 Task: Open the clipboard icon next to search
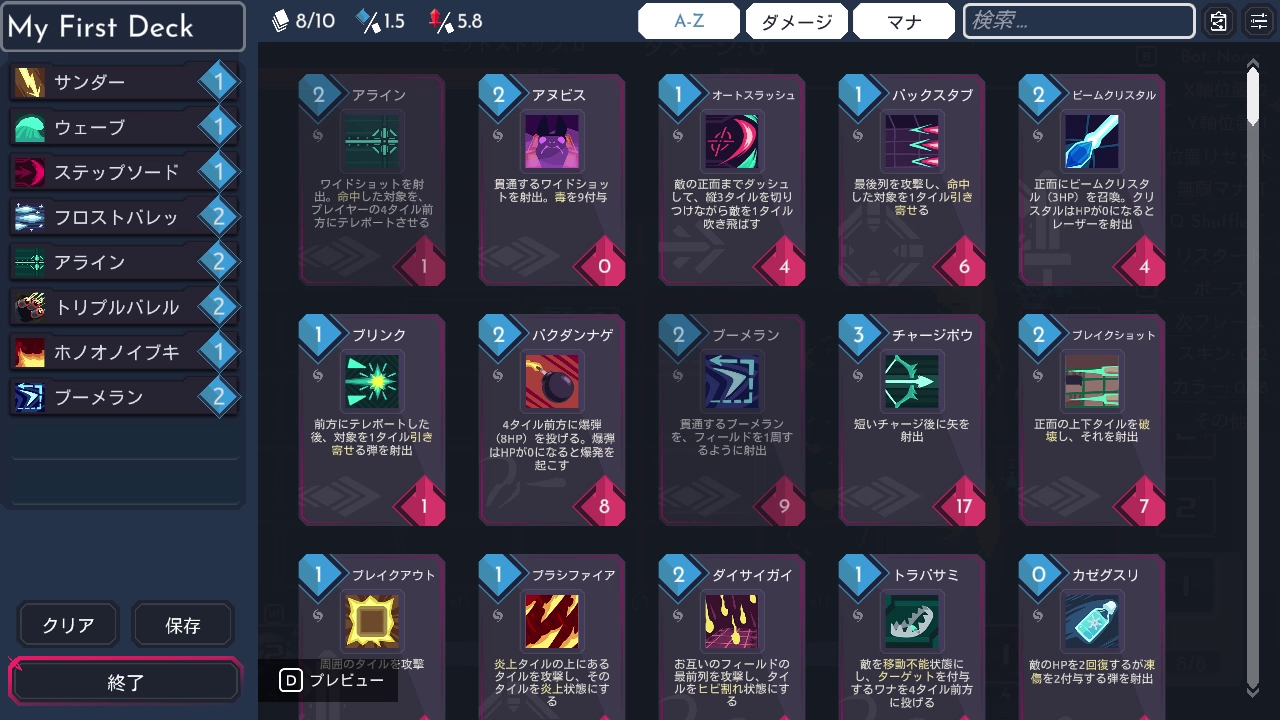pos(1218,21)
